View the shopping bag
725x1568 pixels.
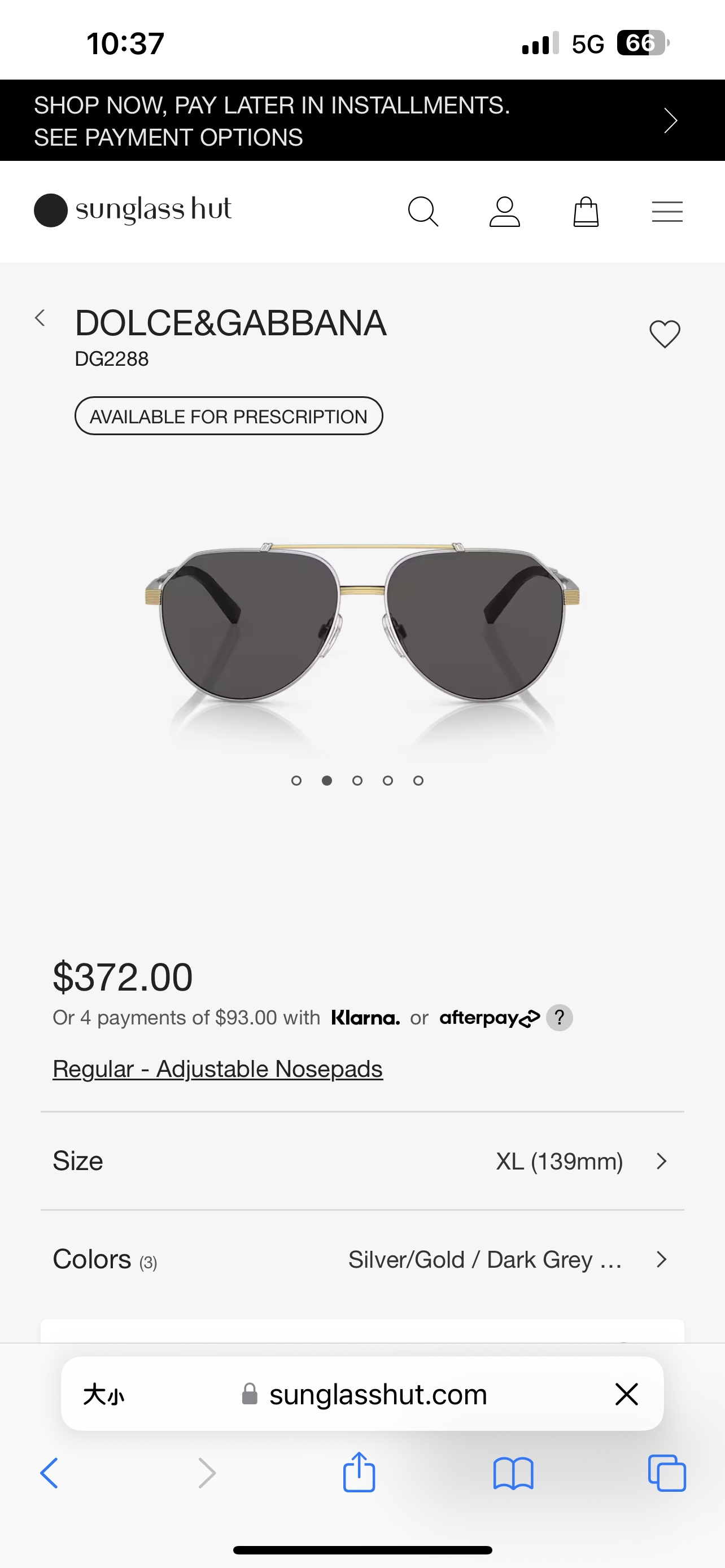coord(586,212)
